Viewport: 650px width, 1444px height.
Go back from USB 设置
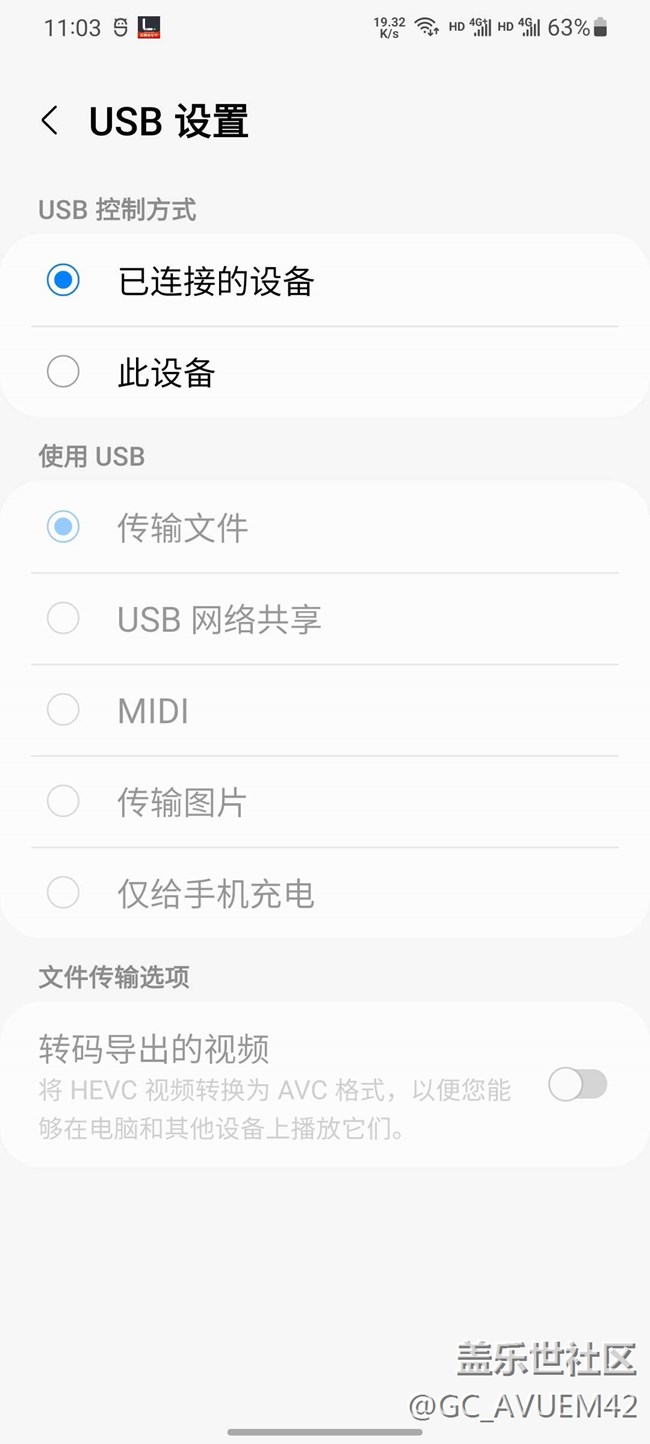click(x=49, y=121)
